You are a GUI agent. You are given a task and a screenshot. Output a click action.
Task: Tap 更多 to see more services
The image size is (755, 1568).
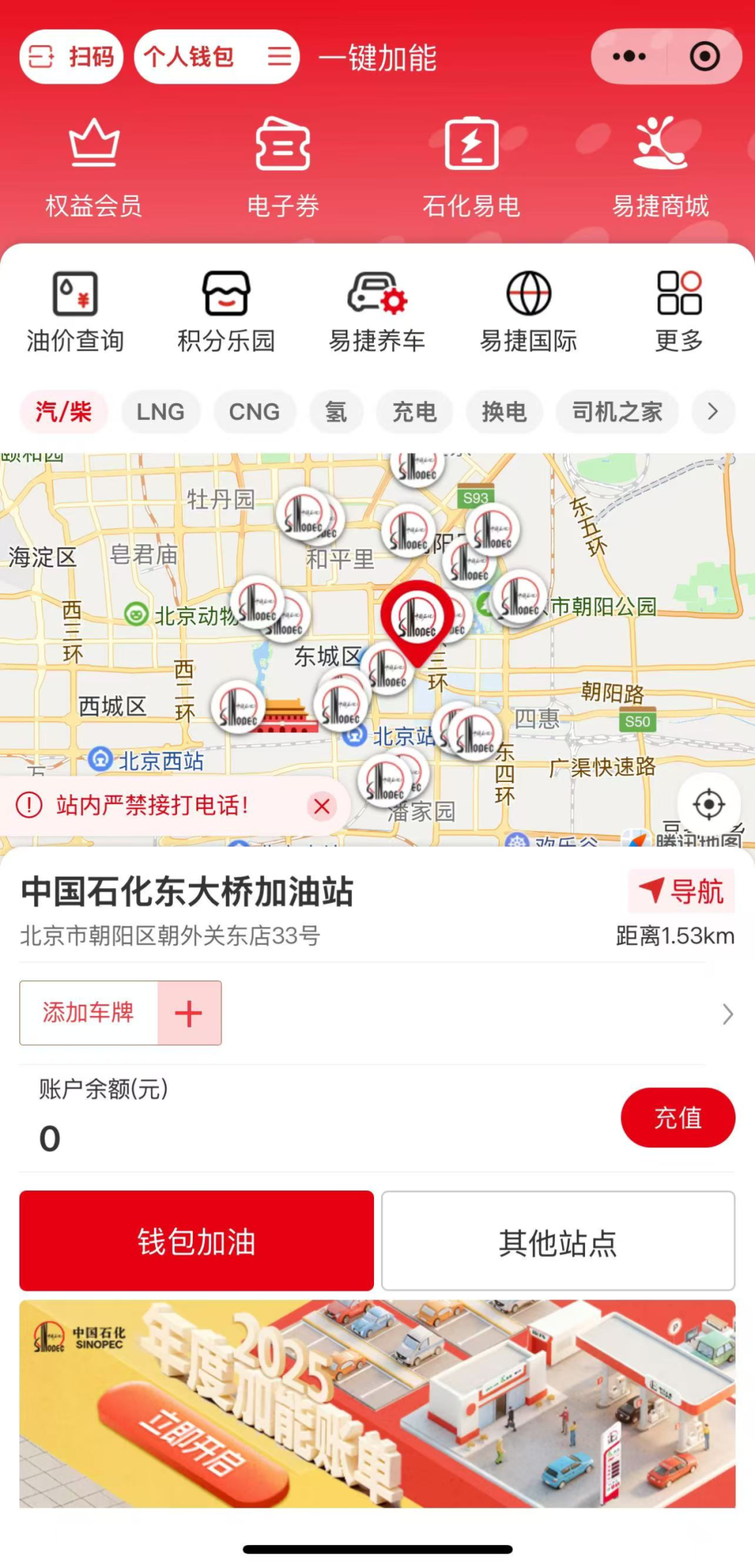point(679,312)
